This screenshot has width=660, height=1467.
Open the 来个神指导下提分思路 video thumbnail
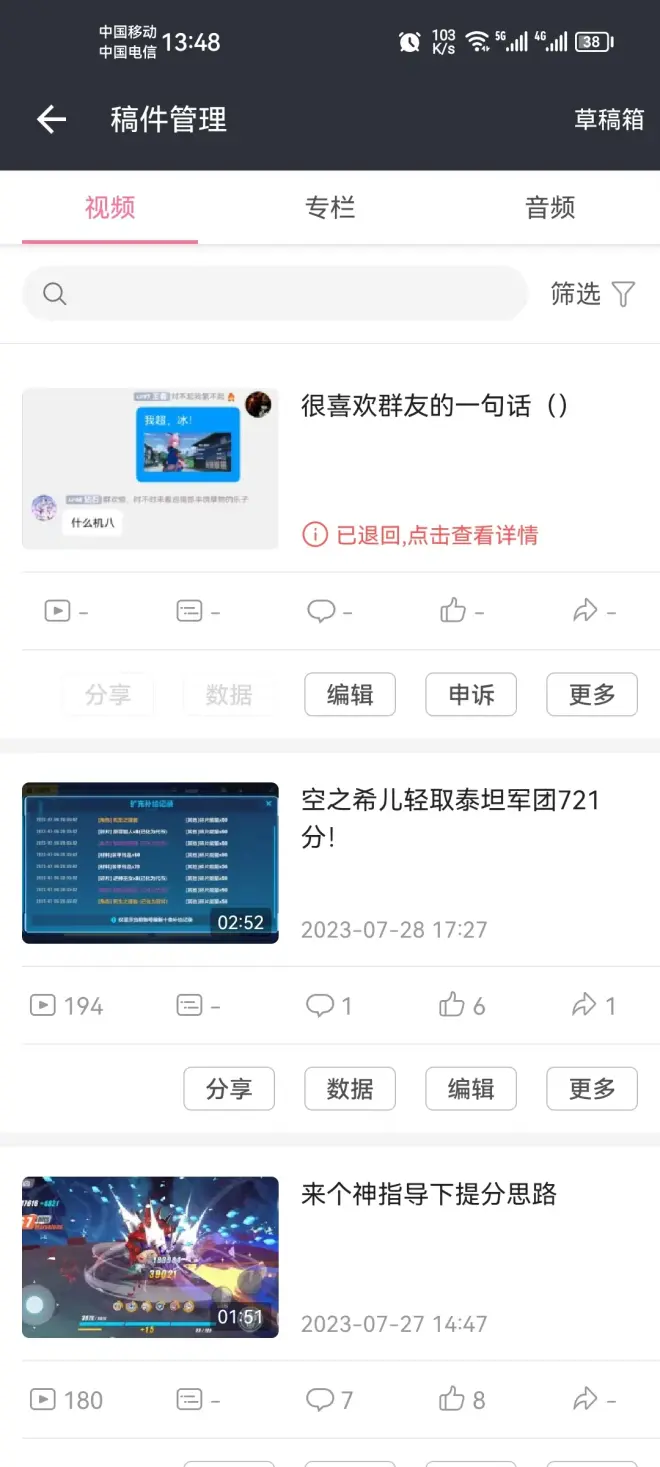pos(150,1257)
